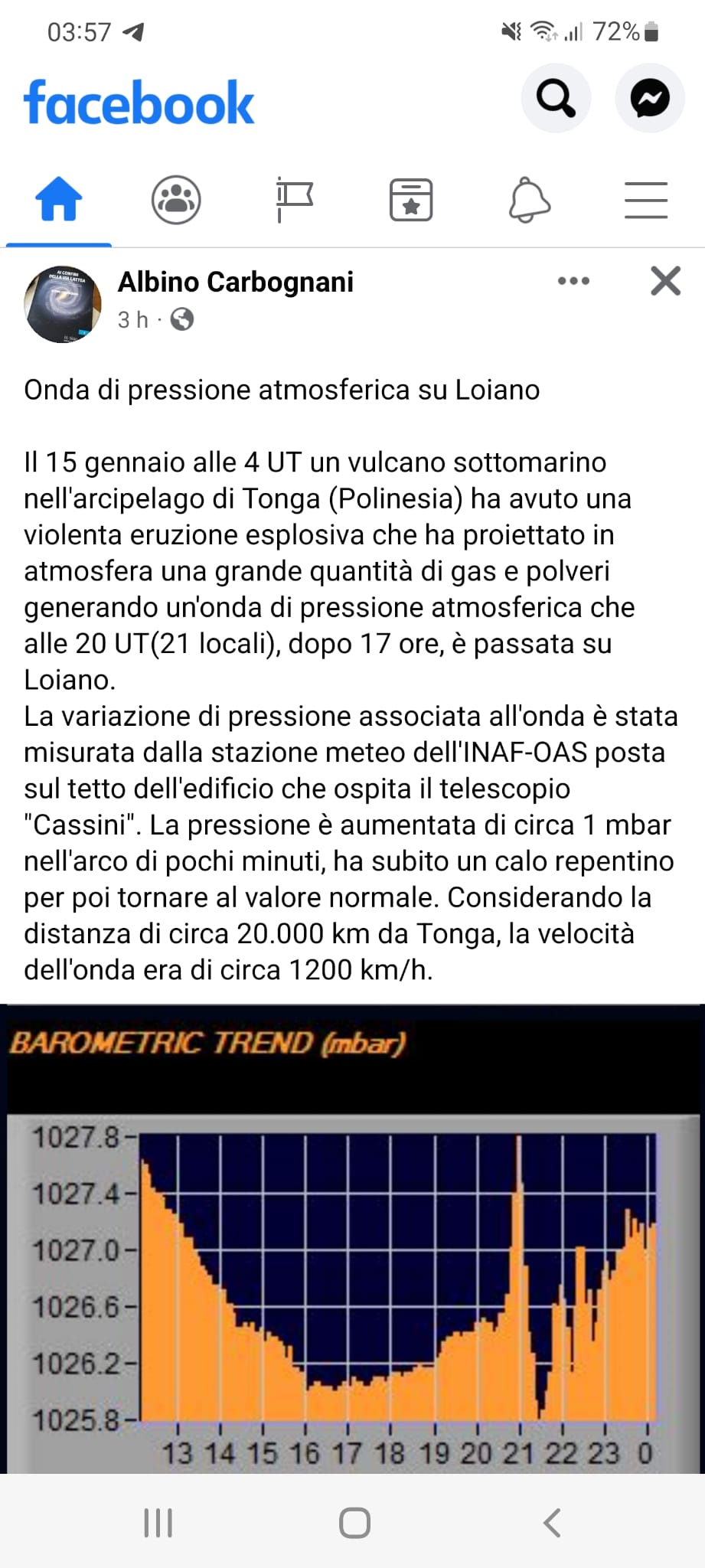Screen dimensions: 705x1568
Task: Open Albino Carbognani's profile picture
Action: pyautogui.click(x=64, y=304)
